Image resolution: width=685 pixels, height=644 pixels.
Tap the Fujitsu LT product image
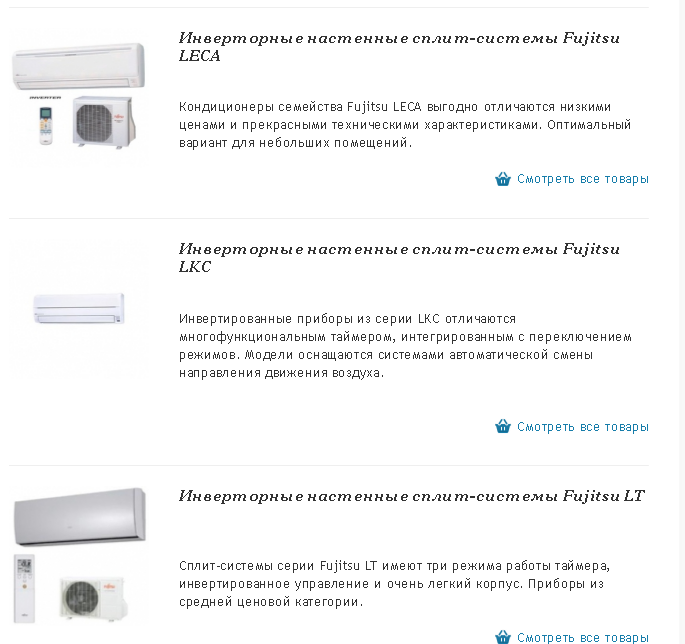[78, 555]
